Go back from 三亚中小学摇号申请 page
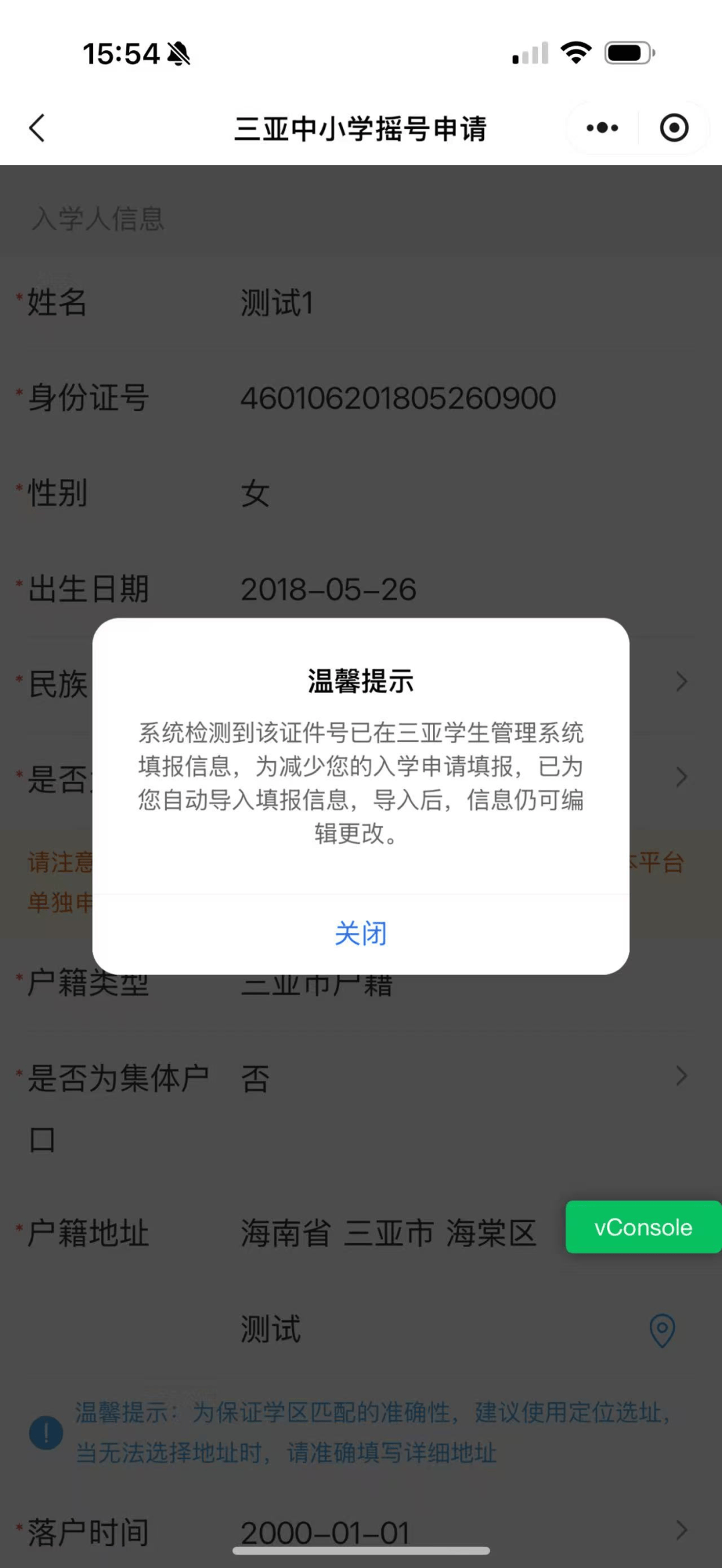Viewport: 722px width, 1568px height. (x=37, y=128)
